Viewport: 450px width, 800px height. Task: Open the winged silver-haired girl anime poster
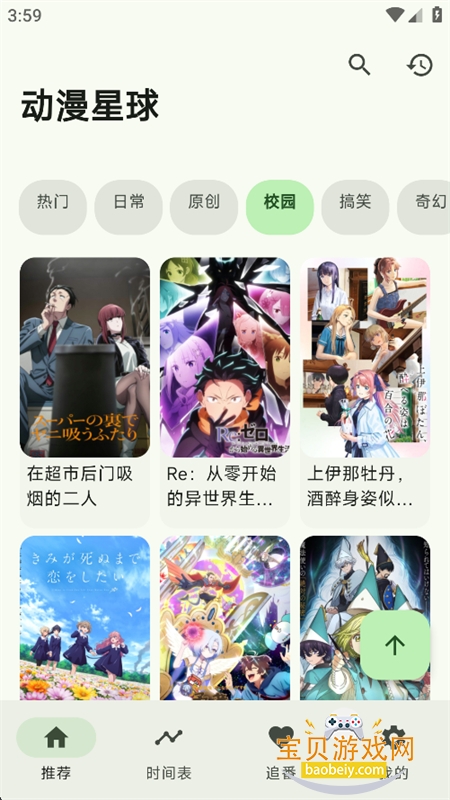coord(225,617)
